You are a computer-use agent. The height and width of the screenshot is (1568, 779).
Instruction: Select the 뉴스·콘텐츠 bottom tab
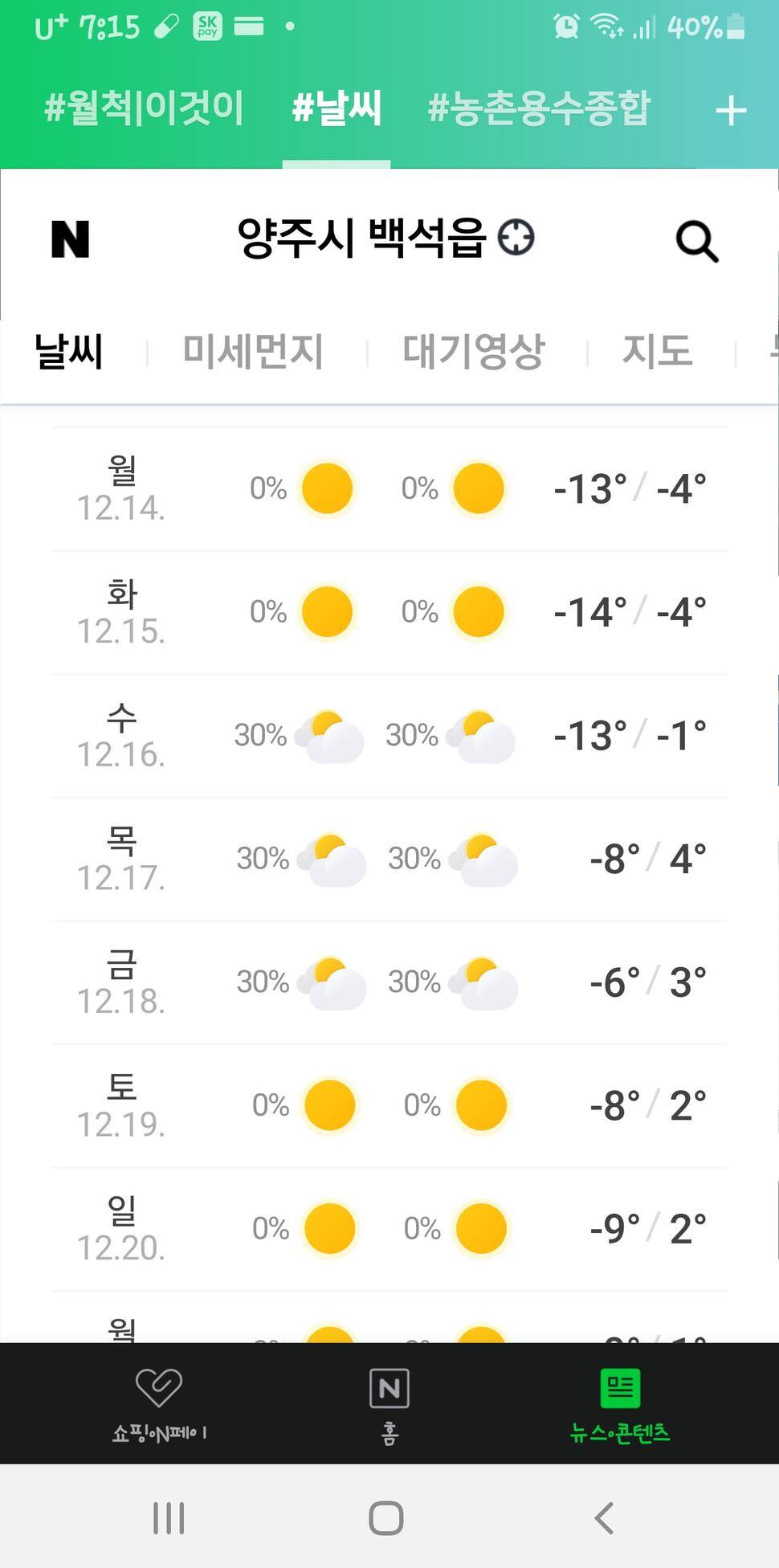click(x=620, y=1405)
